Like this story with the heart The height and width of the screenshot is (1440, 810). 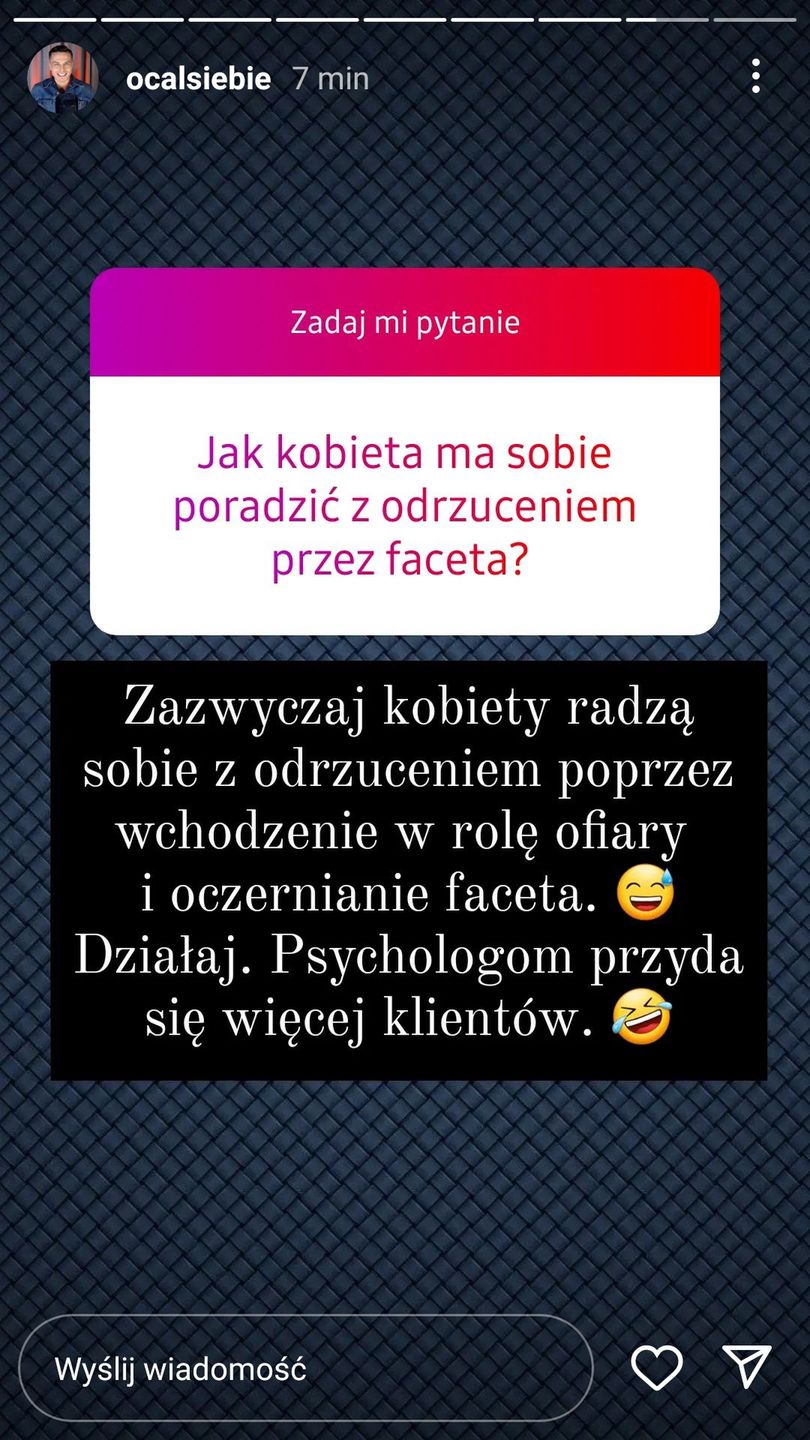click(x=657, y=1367)
